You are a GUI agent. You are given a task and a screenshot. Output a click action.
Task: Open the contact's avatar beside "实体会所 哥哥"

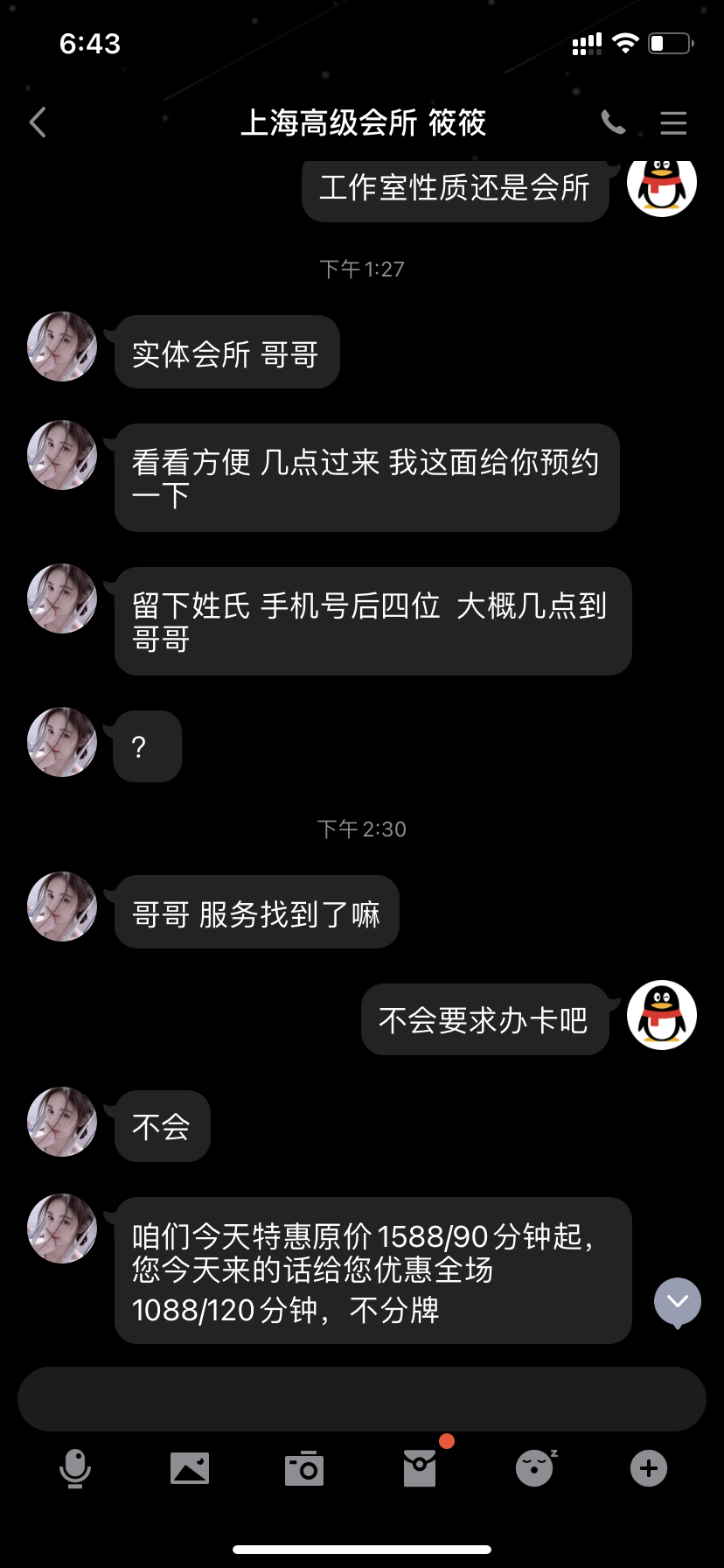[x=62, y=346]
